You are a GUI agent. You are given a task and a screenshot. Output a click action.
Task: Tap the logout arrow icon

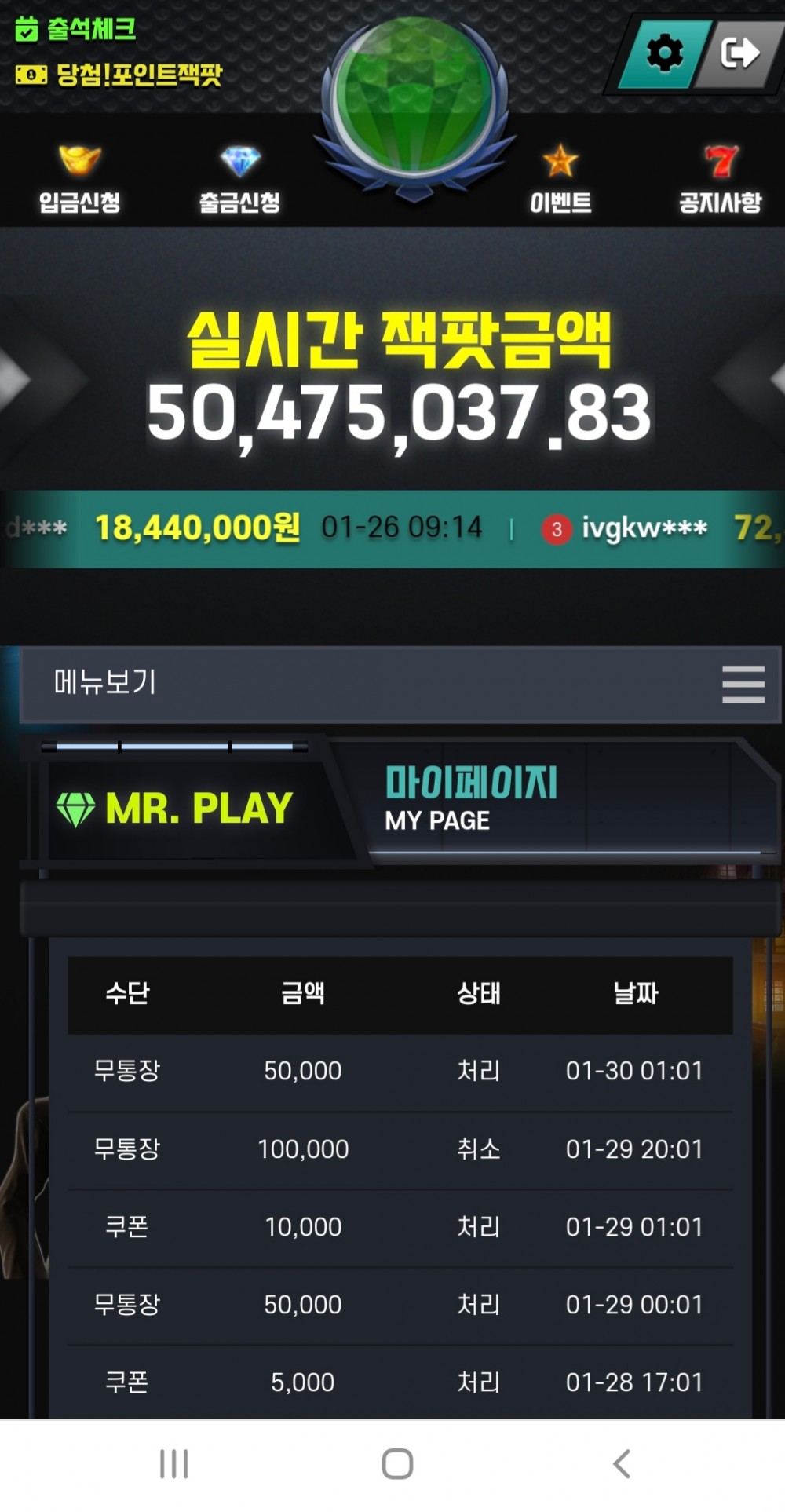739,53
